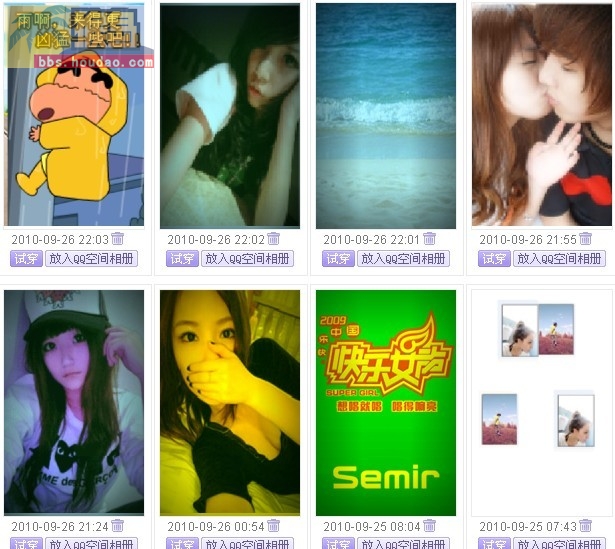
Task: Open the ocean beach image dated 2010-09-26 22:01
Action: [x=386, y=115]
